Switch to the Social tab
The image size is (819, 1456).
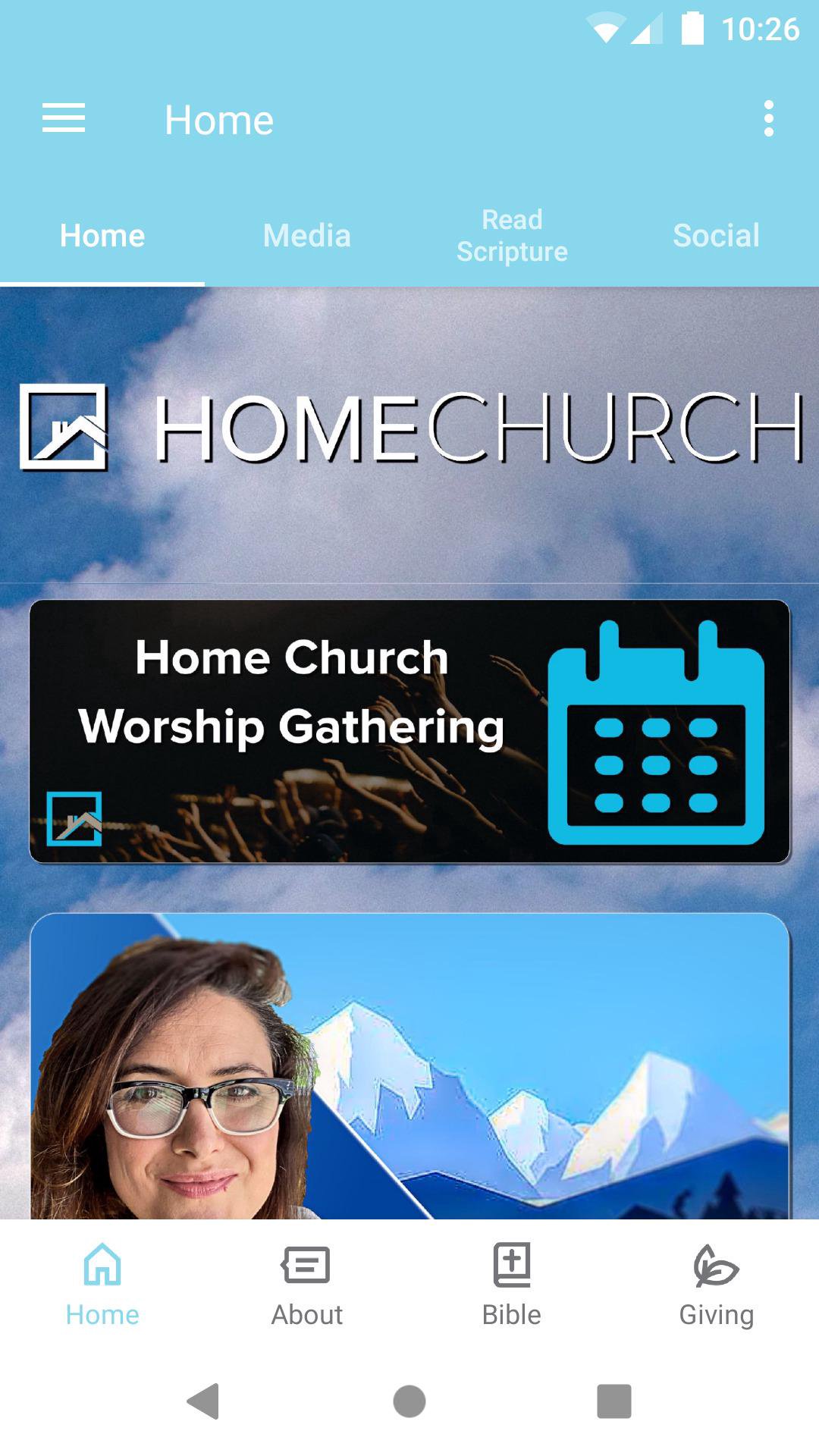click(716, 236)
